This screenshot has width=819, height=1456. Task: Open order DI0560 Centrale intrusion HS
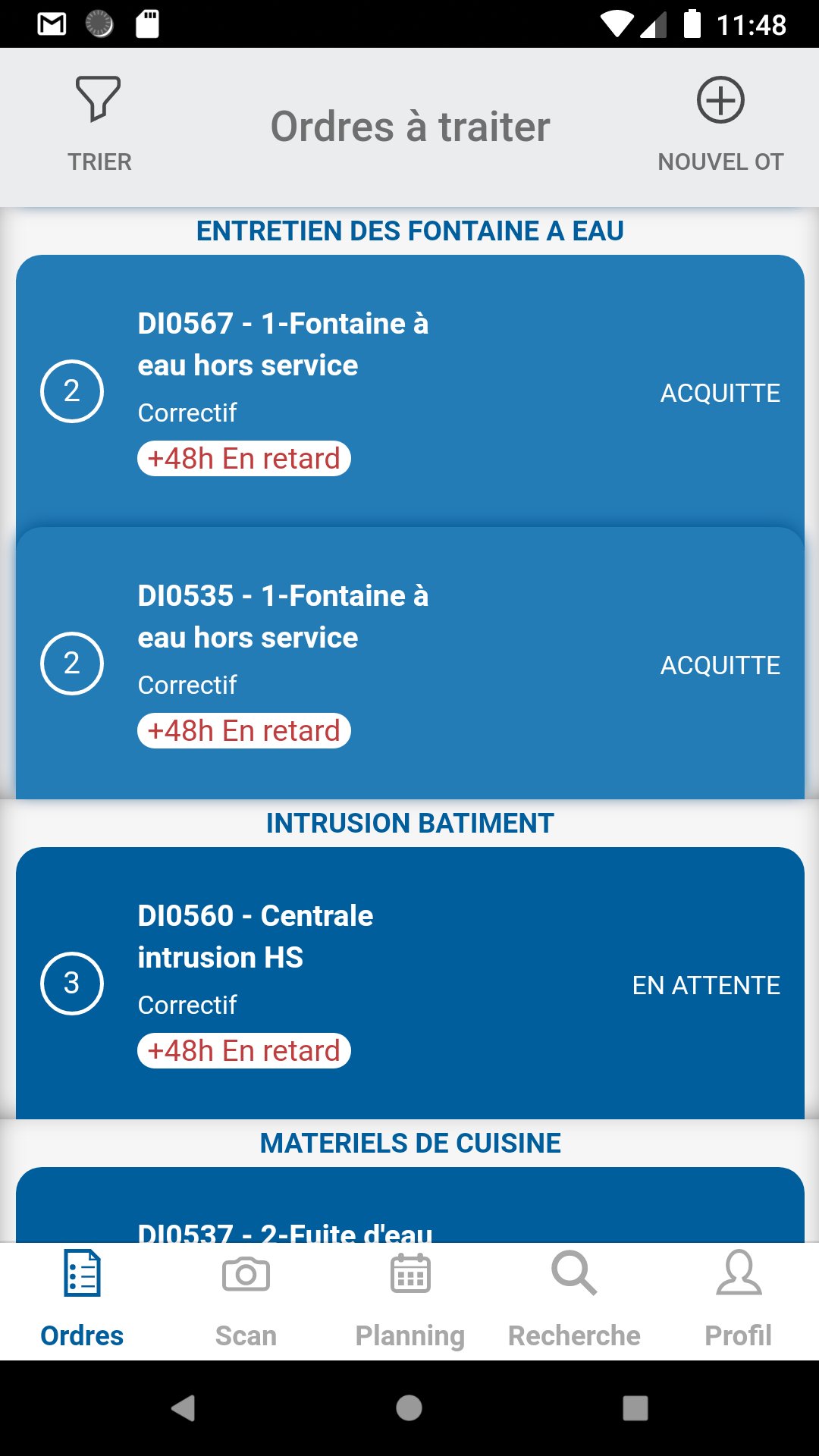[409, 983]
